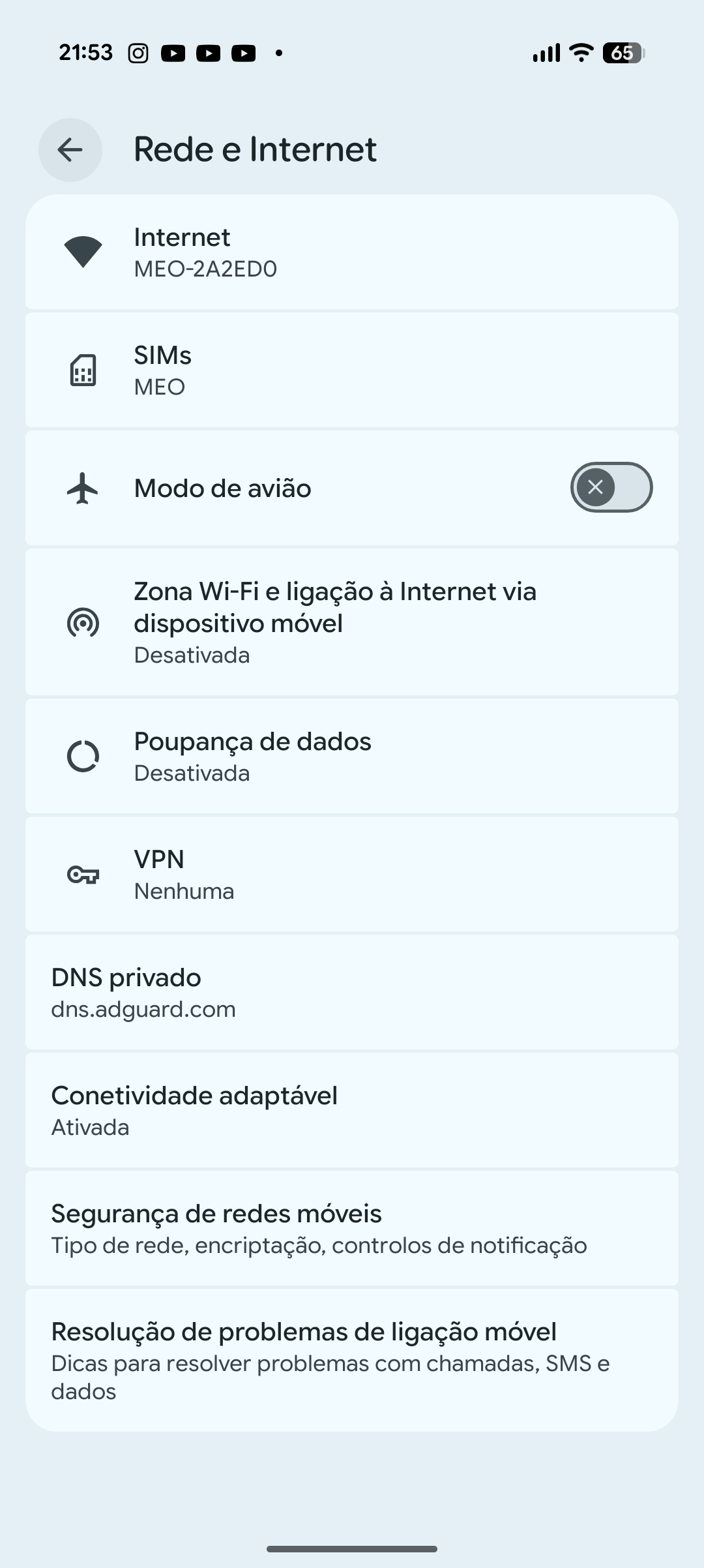This screenshot has width=704, height=1568.
Task: Open Internet settings for MEO-2A2ED0
Action: pyautogui.click(x=352, y=252)
